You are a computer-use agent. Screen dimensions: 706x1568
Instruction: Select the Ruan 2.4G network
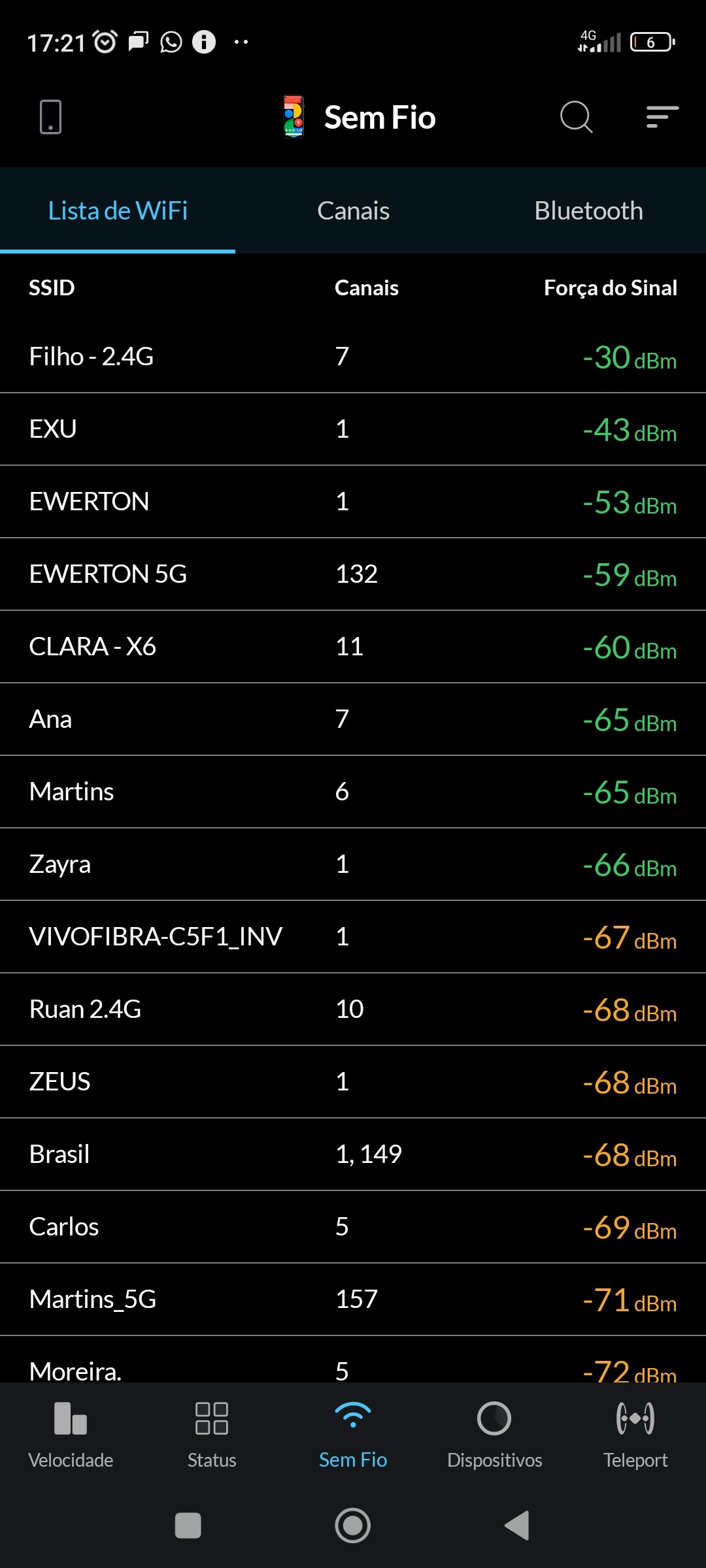(x=353, y=1009)
